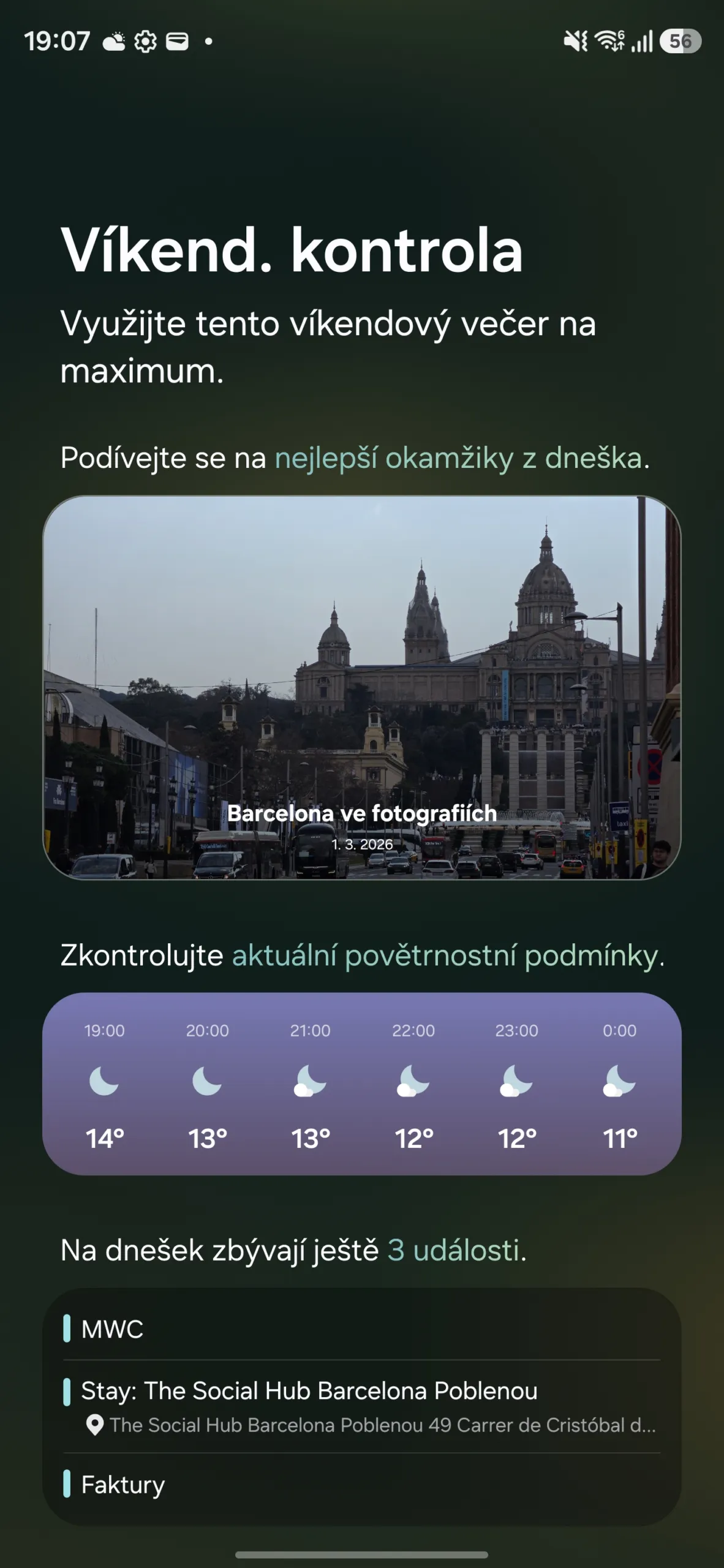The image size is (724, 1568).
Task: Open the hourly weather forecast card
Action: click(x=361, y=1083)
